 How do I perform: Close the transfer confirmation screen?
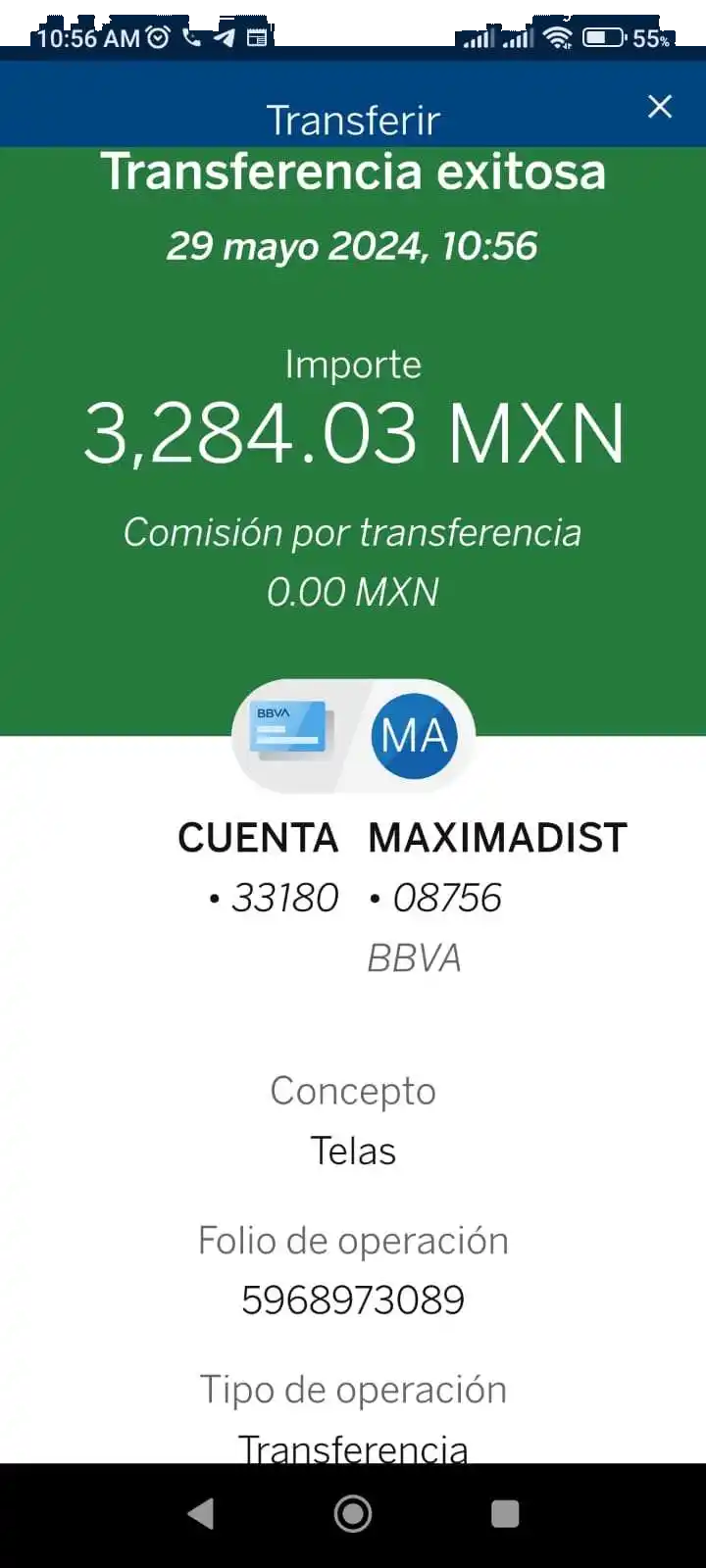tap(660, 107)
